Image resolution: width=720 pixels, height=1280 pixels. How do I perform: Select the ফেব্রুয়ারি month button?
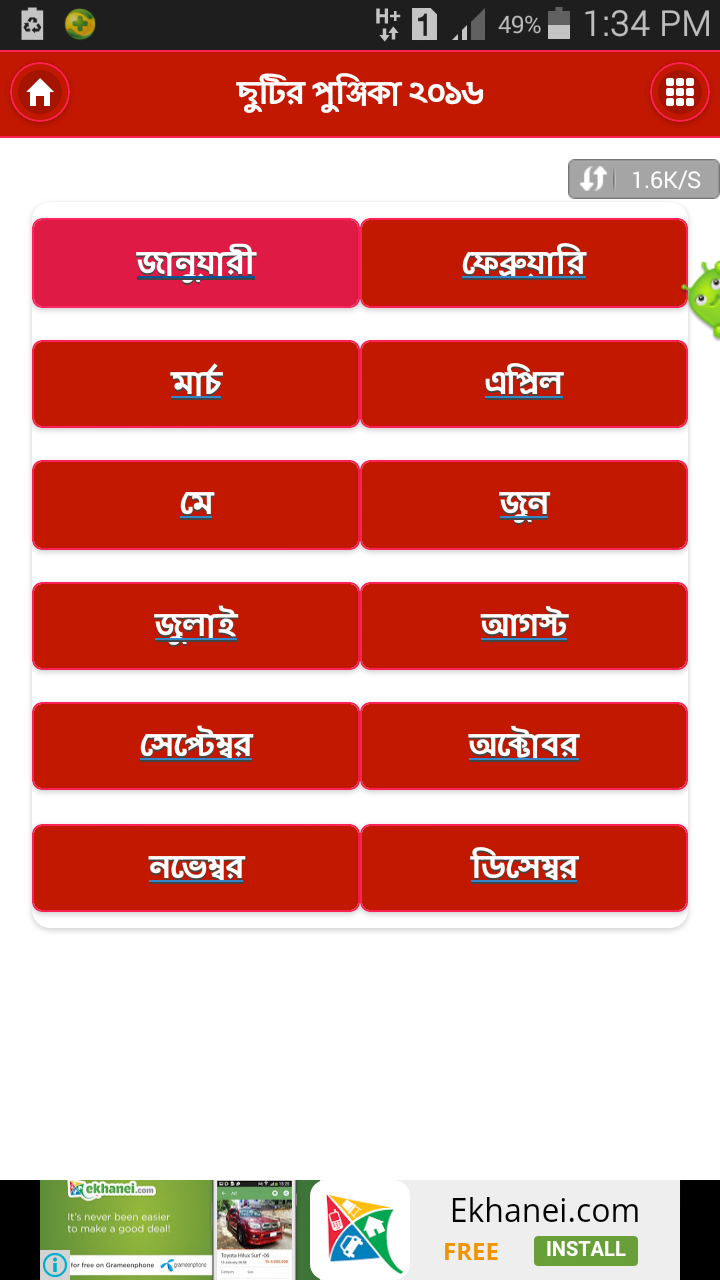click(524, 264)
